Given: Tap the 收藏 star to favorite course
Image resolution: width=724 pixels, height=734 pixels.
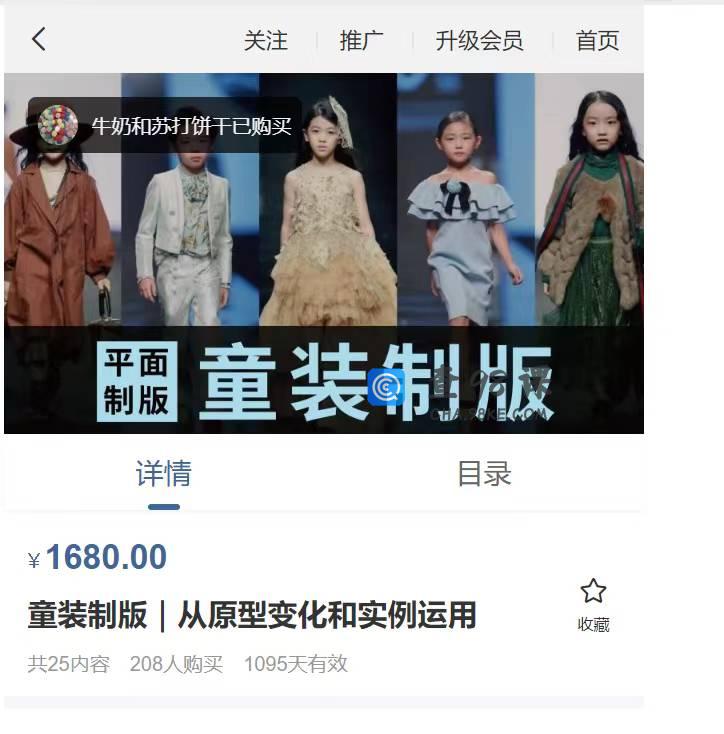Looking at the screenshot, I should [593, 604].
